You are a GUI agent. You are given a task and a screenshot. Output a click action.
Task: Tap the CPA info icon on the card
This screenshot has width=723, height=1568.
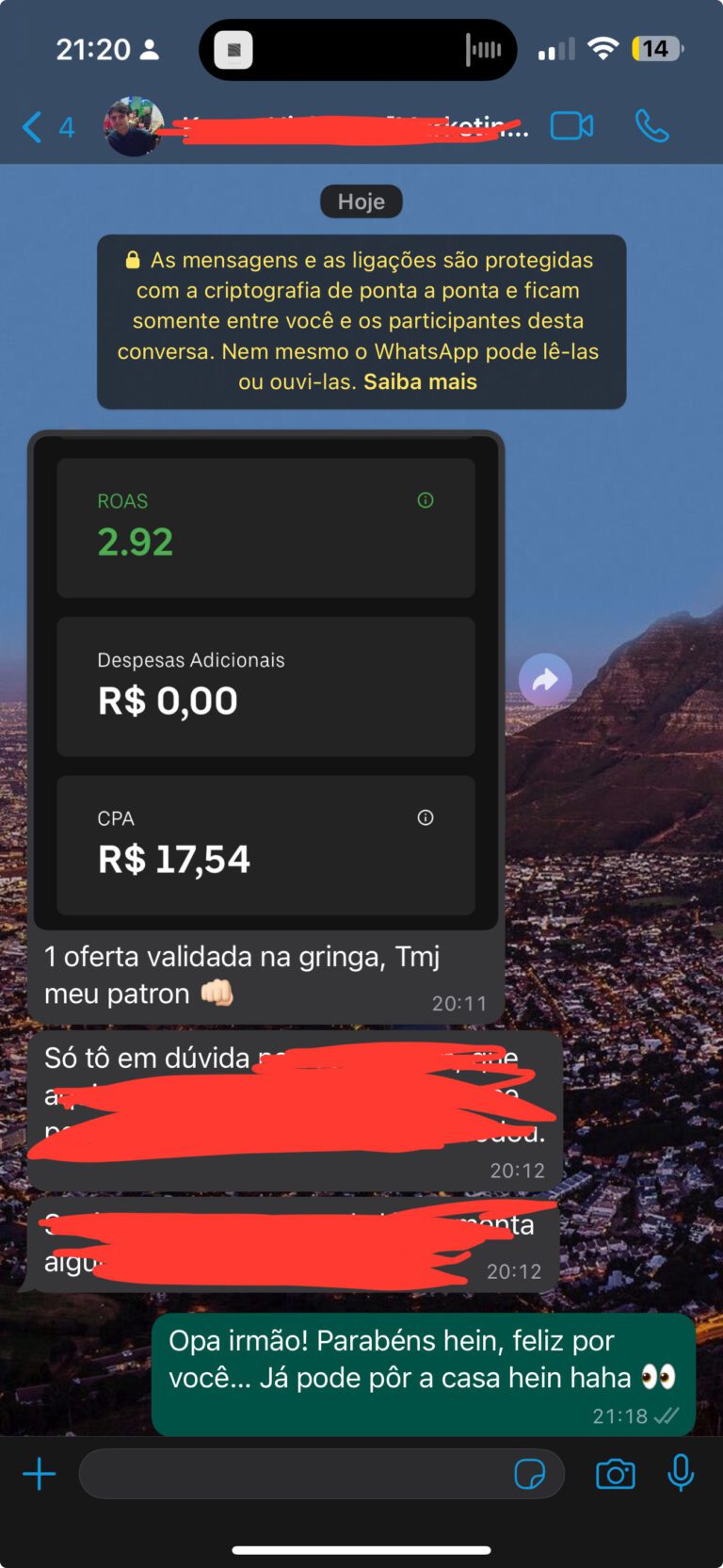point(425,817)
